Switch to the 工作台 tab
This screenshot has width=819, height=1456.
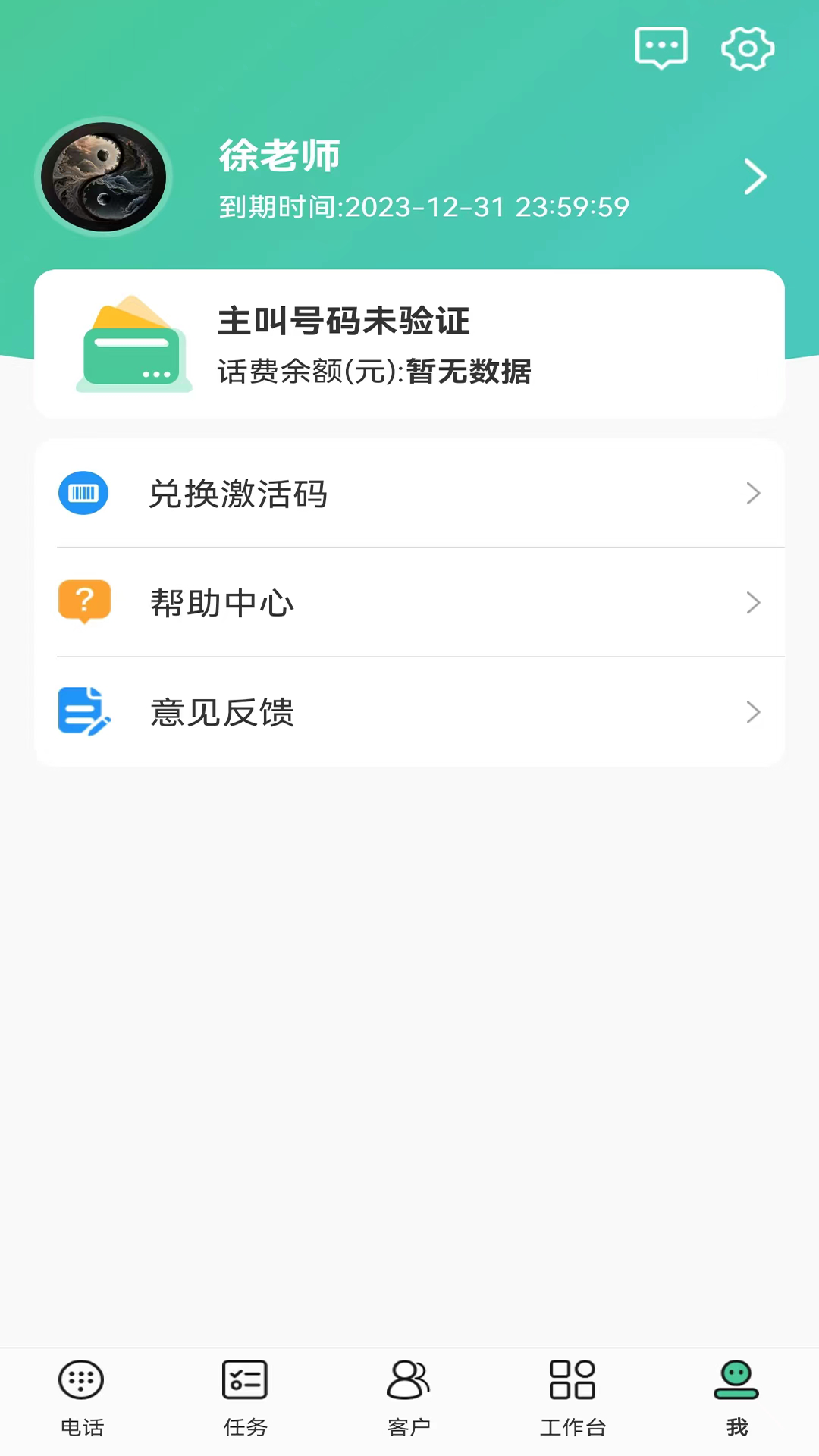(573, 1399)
